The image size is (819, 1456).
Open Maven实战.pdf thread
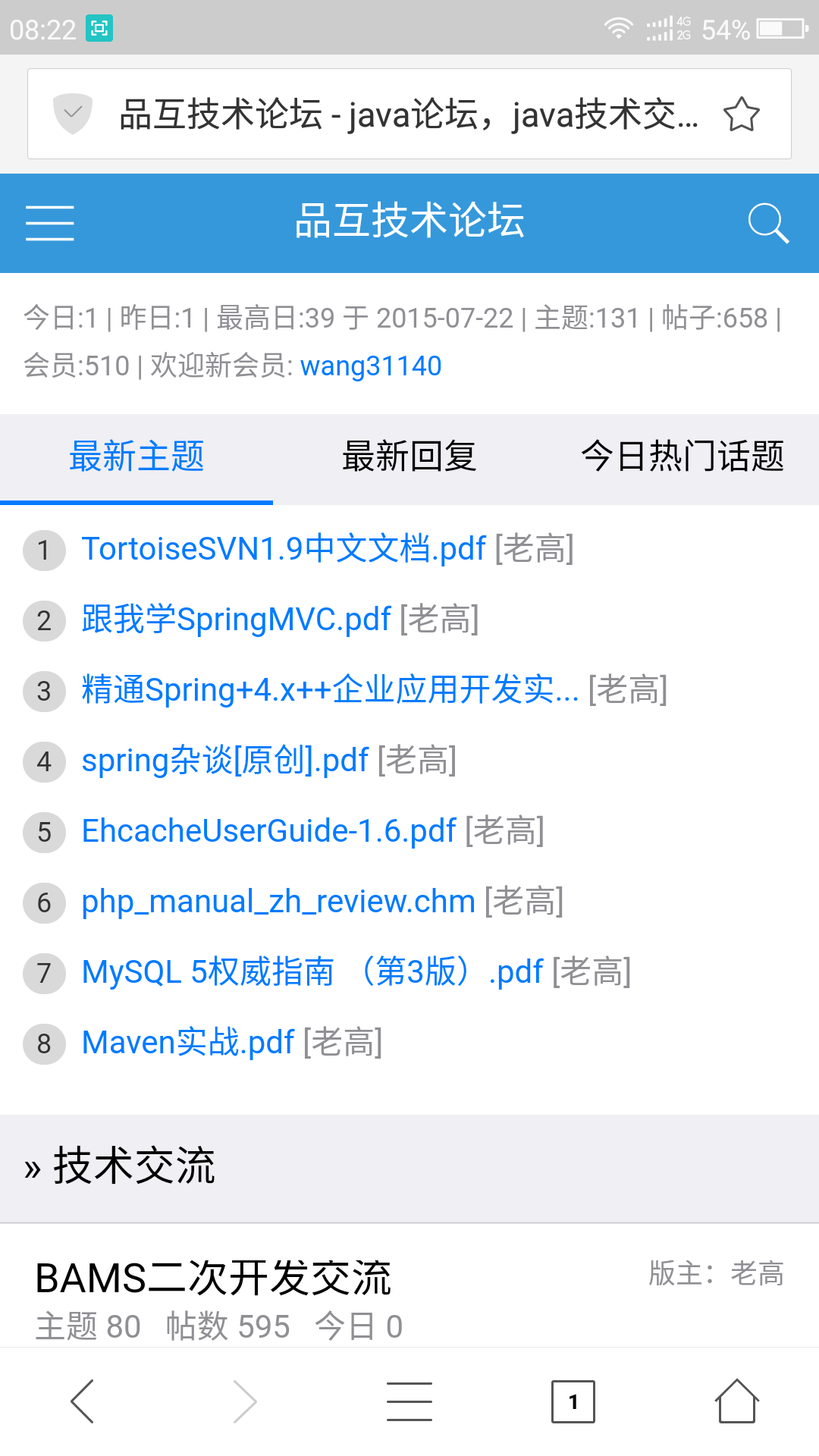tap(187, 1043)
